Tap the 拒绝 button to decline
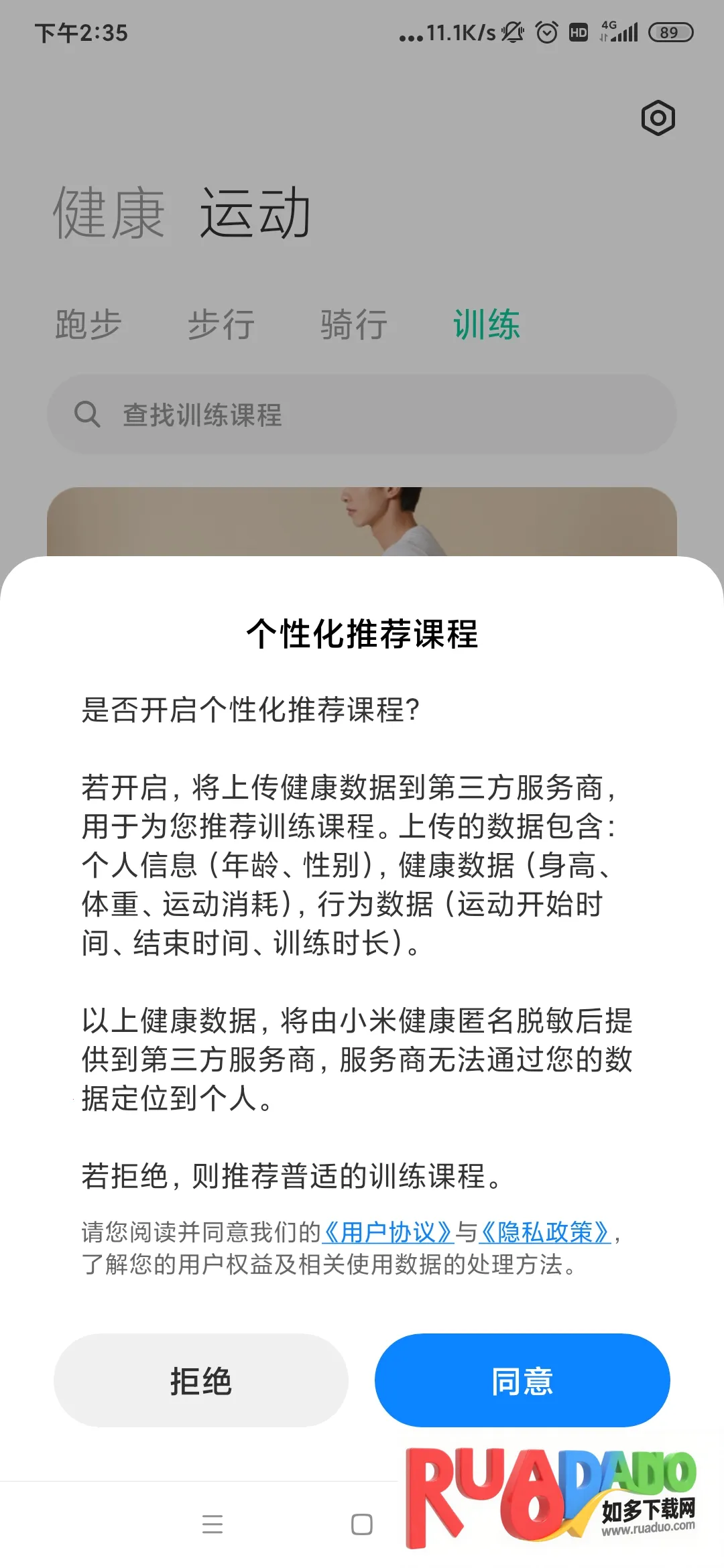Image resolution: width=724 pixels, height=1568 pixels. pos(200,1381)
